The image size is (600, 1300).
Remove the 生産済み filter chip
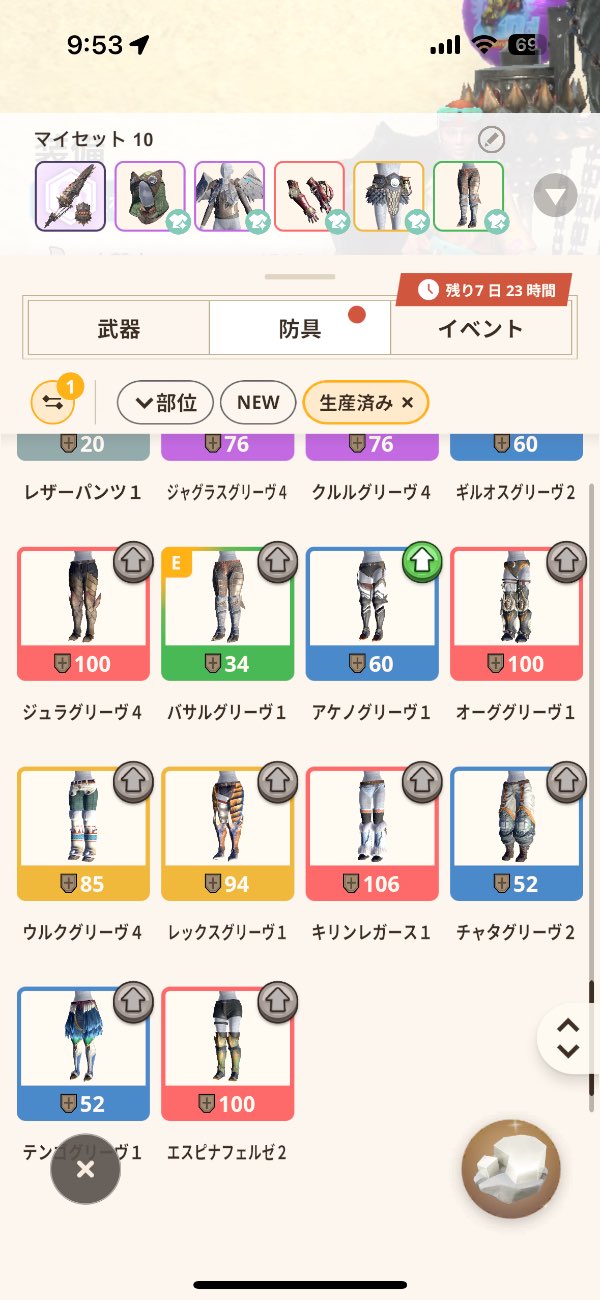click(x=407, y=402)
